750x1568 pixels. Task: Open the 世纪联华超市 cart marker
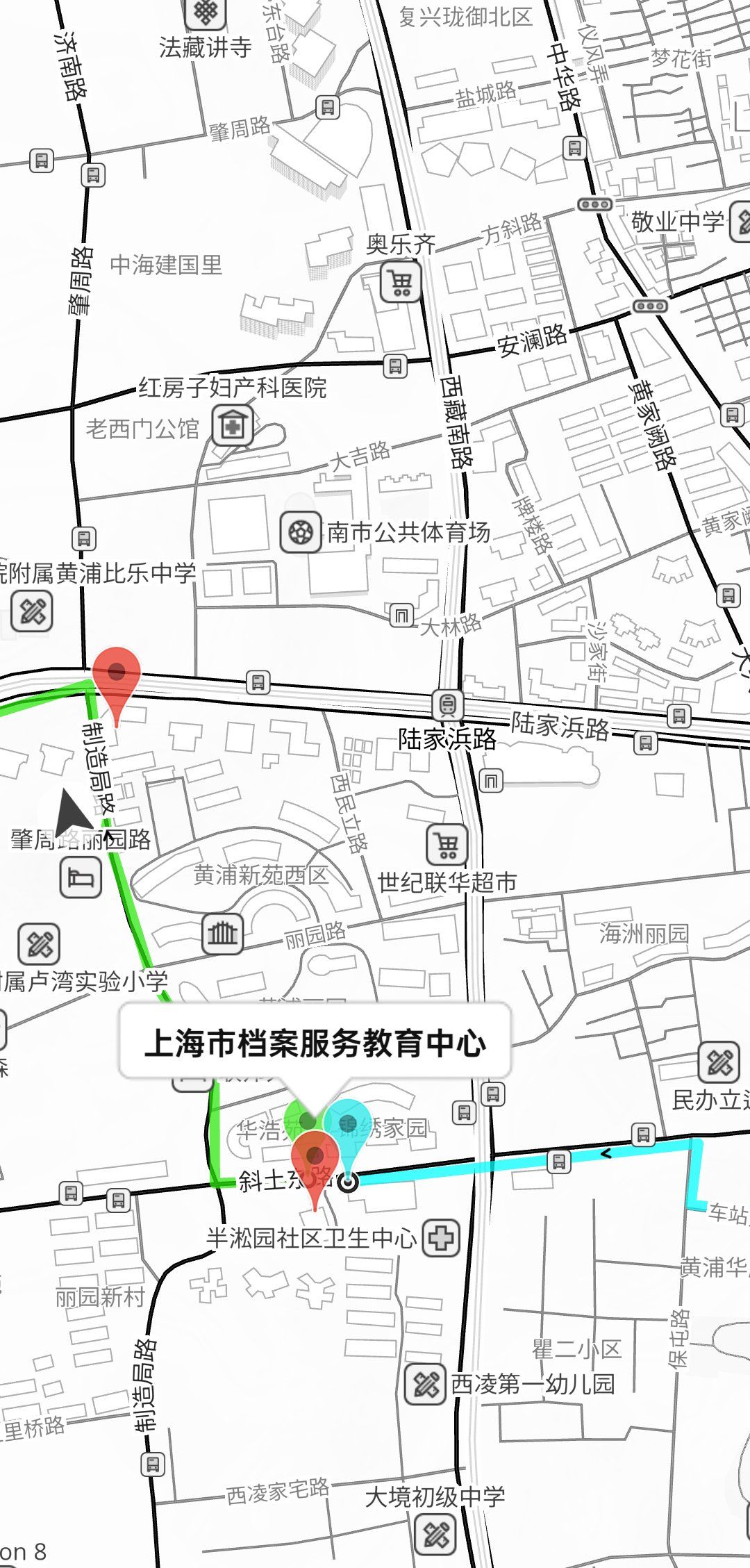point(447,845)
